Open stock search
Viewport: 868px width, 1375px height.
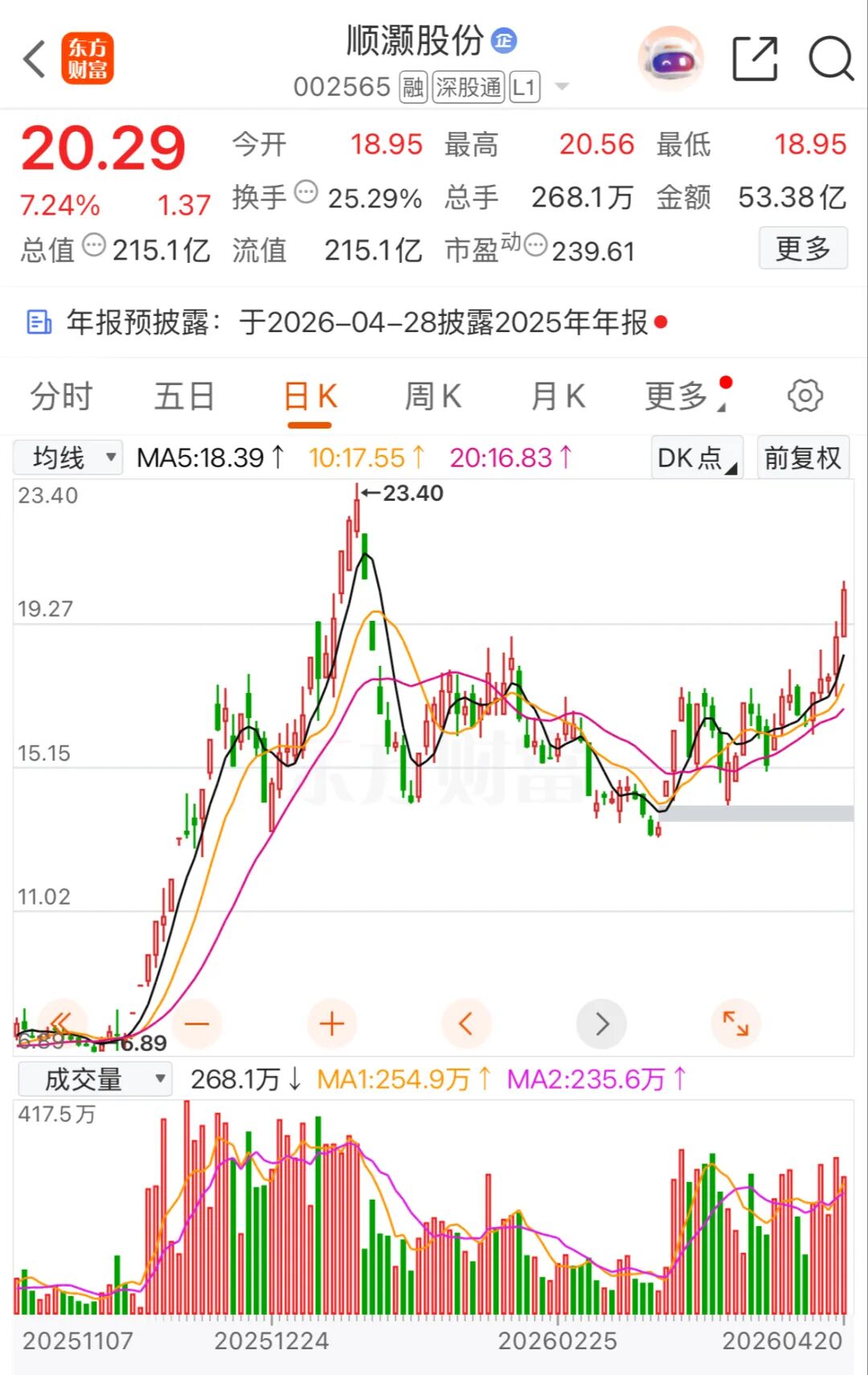tap(830, 59)
